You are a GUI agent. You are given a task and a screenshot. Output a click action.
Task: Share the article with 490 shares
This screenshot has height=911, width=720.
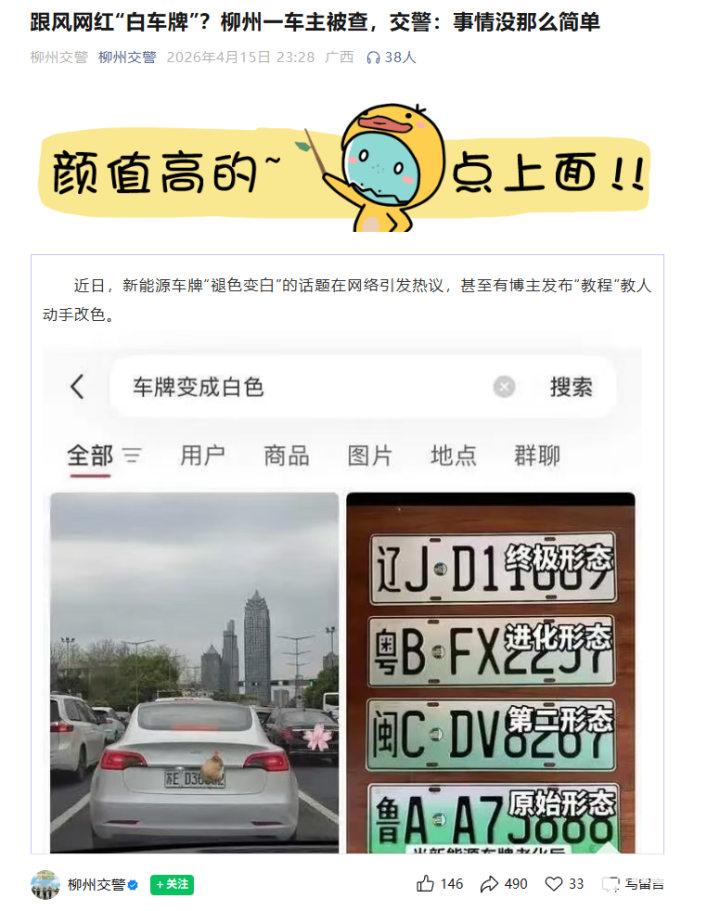tap(490, 884)
